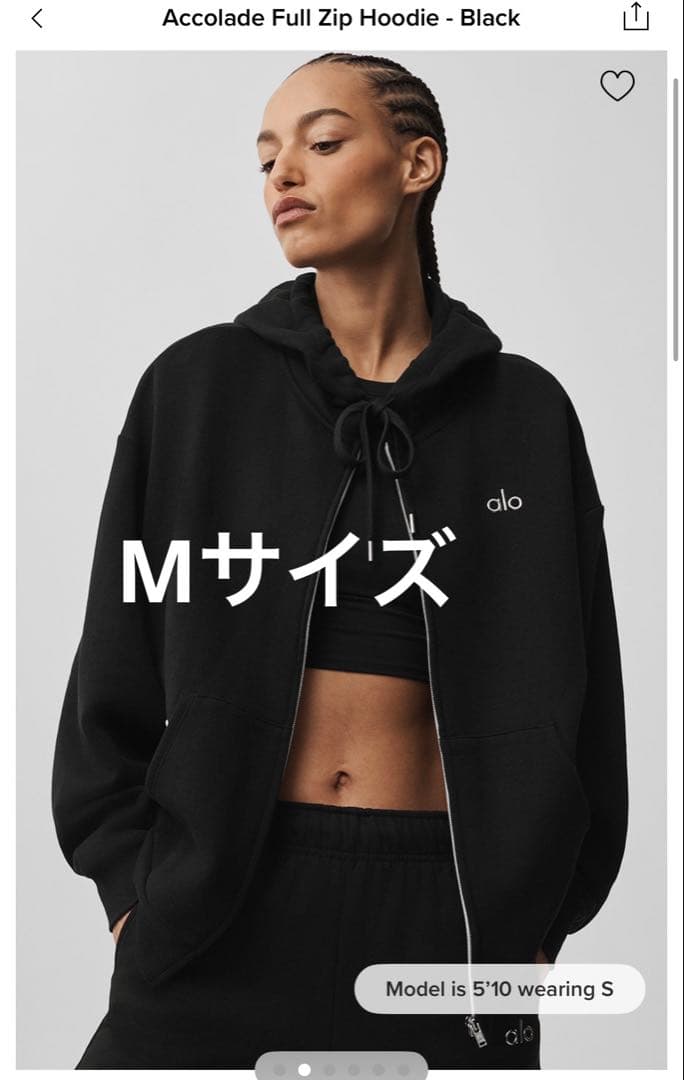
Task: Go back from the hoodie product page
Action: coord(37,18)
